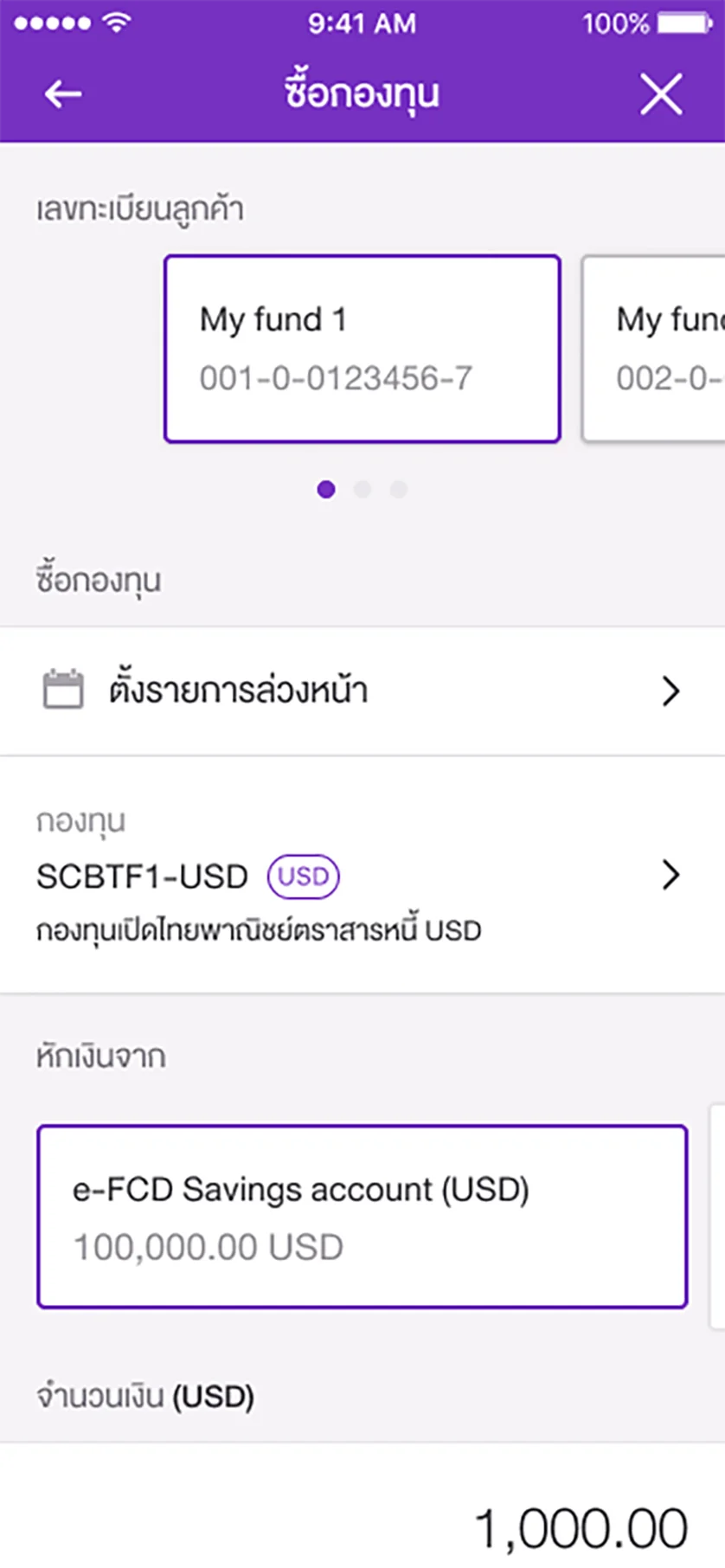This screenshot has width=725, height=1568.
Task: Select the My fund 1 account card
Action: 362,349
